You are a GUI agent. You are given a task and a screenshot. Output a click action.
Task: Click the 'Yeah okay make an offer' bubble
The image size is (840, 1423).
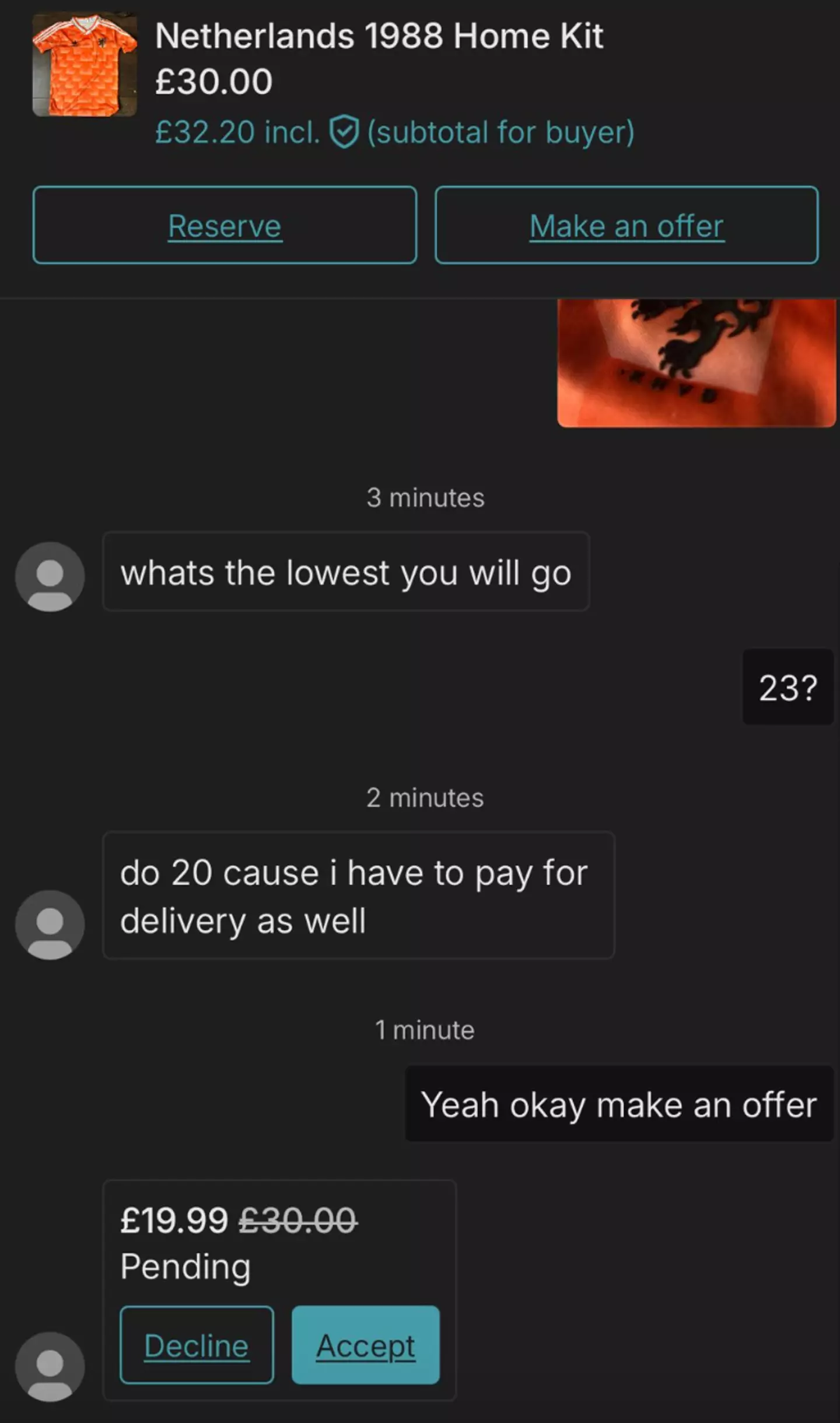[620, 1104]
